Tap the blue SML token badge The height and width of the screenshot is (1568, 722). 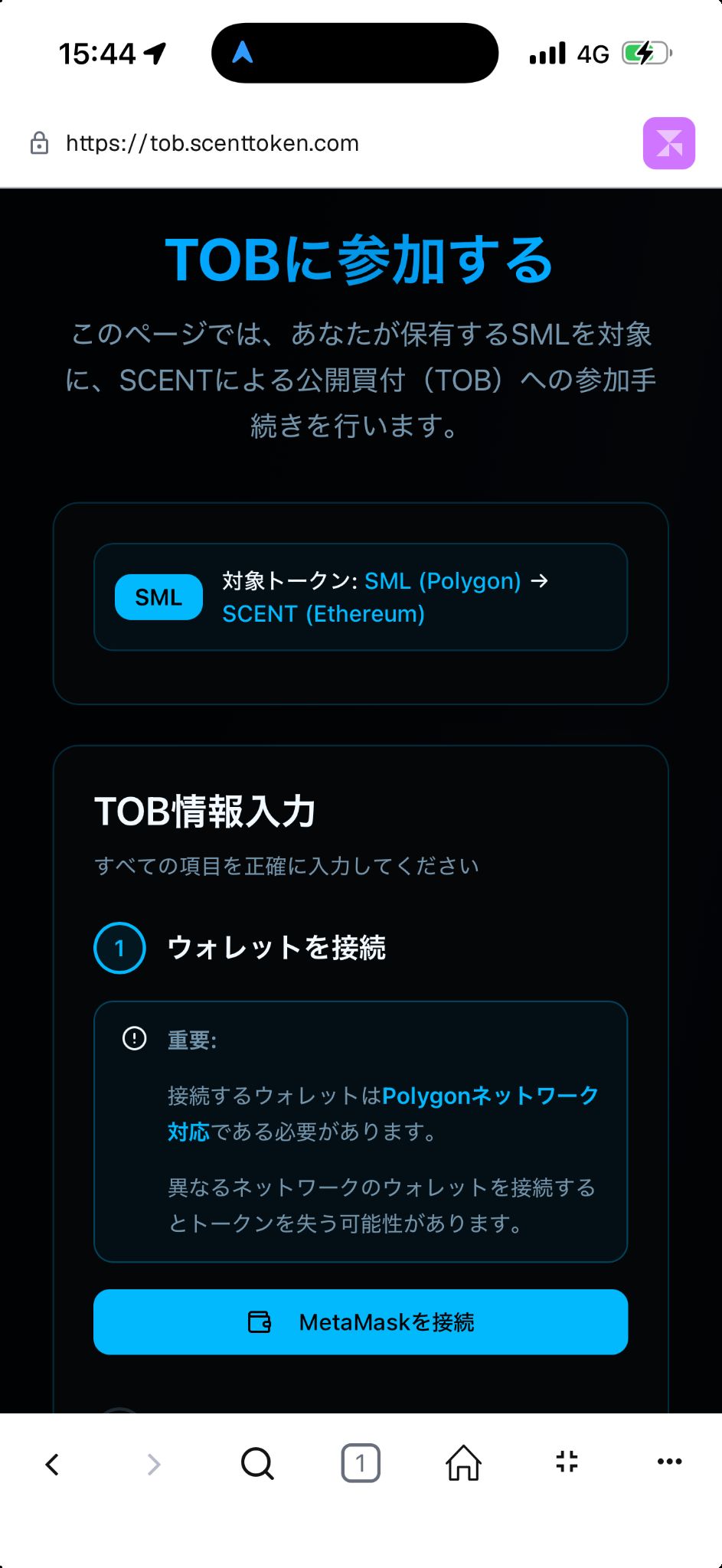[158, 596]
